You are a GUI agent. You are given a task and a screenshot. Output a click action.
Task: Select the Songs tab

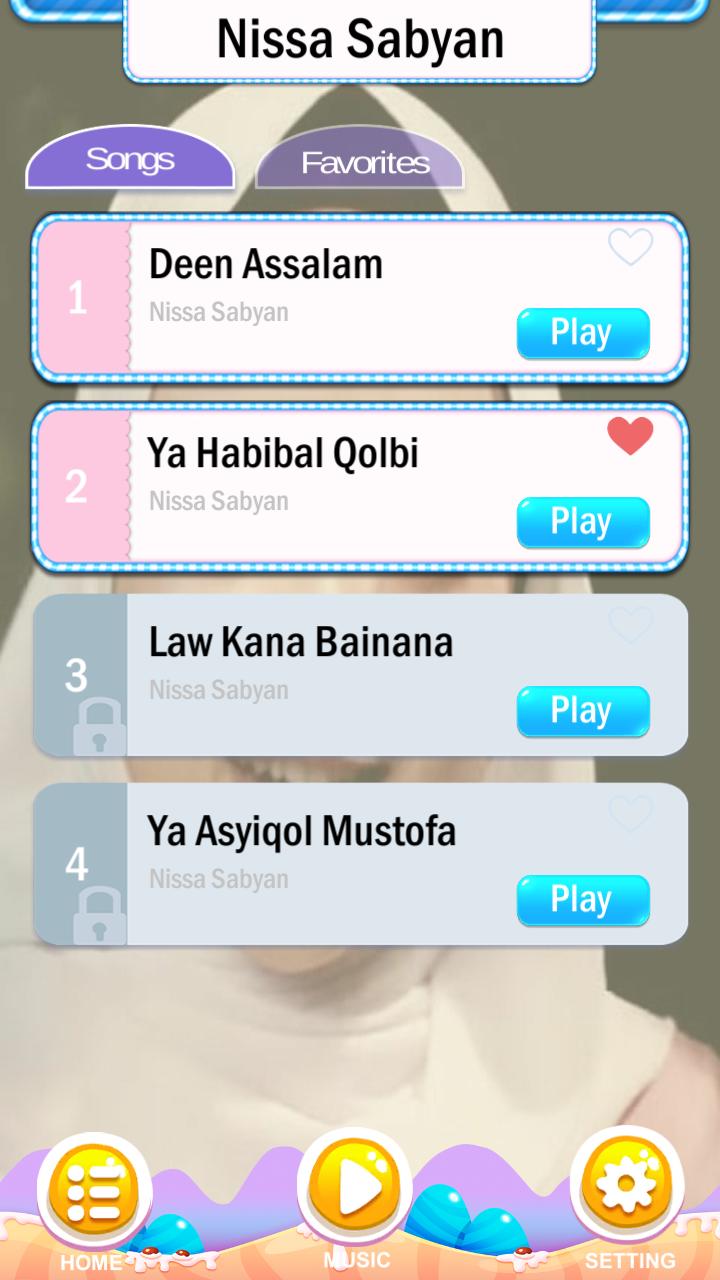click(130, 159)
